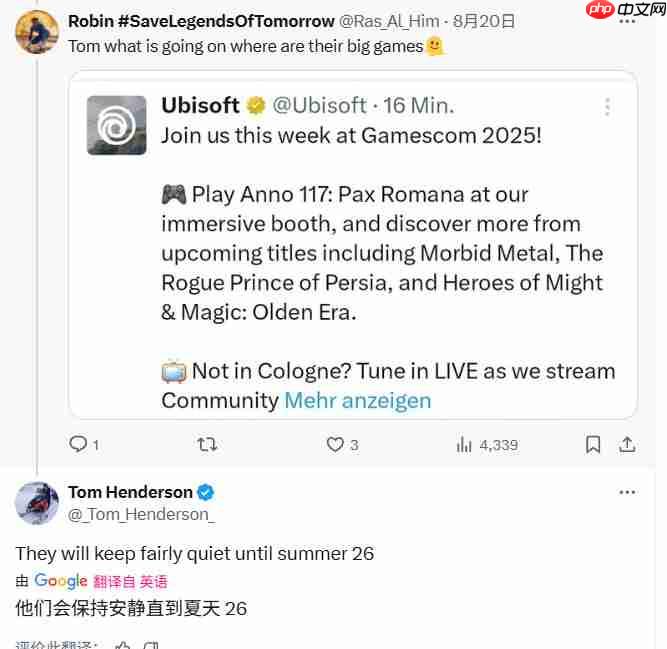Open Robin's profile picture
This screenshot has height=649, width=667.
[x=36, y=32]
